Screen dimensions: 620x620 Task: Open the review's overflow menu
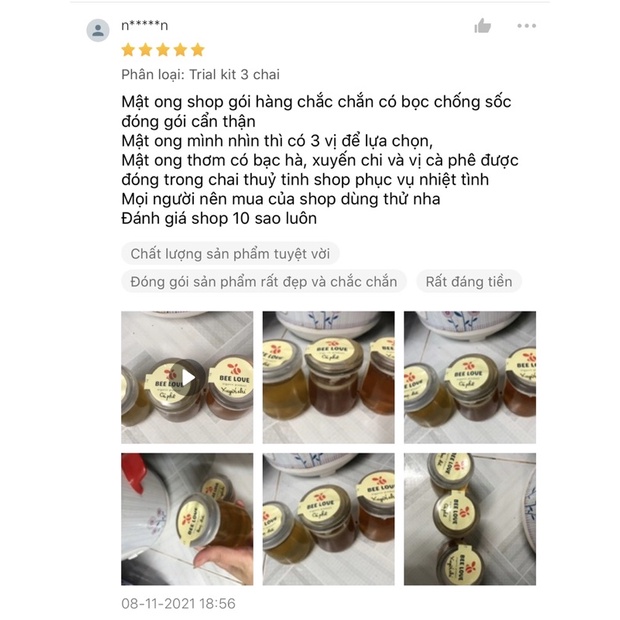pos(526,26)
